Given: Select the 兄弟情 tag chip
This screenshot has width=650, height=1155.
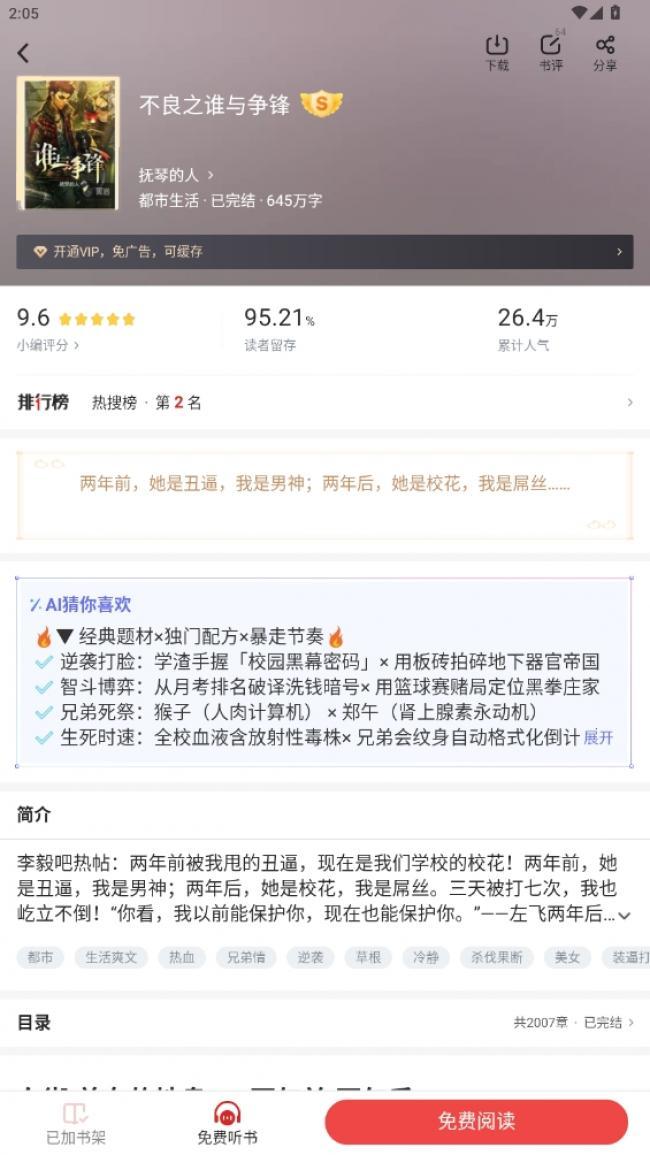Looking at the screenshot, I should [x=246, y=957].
